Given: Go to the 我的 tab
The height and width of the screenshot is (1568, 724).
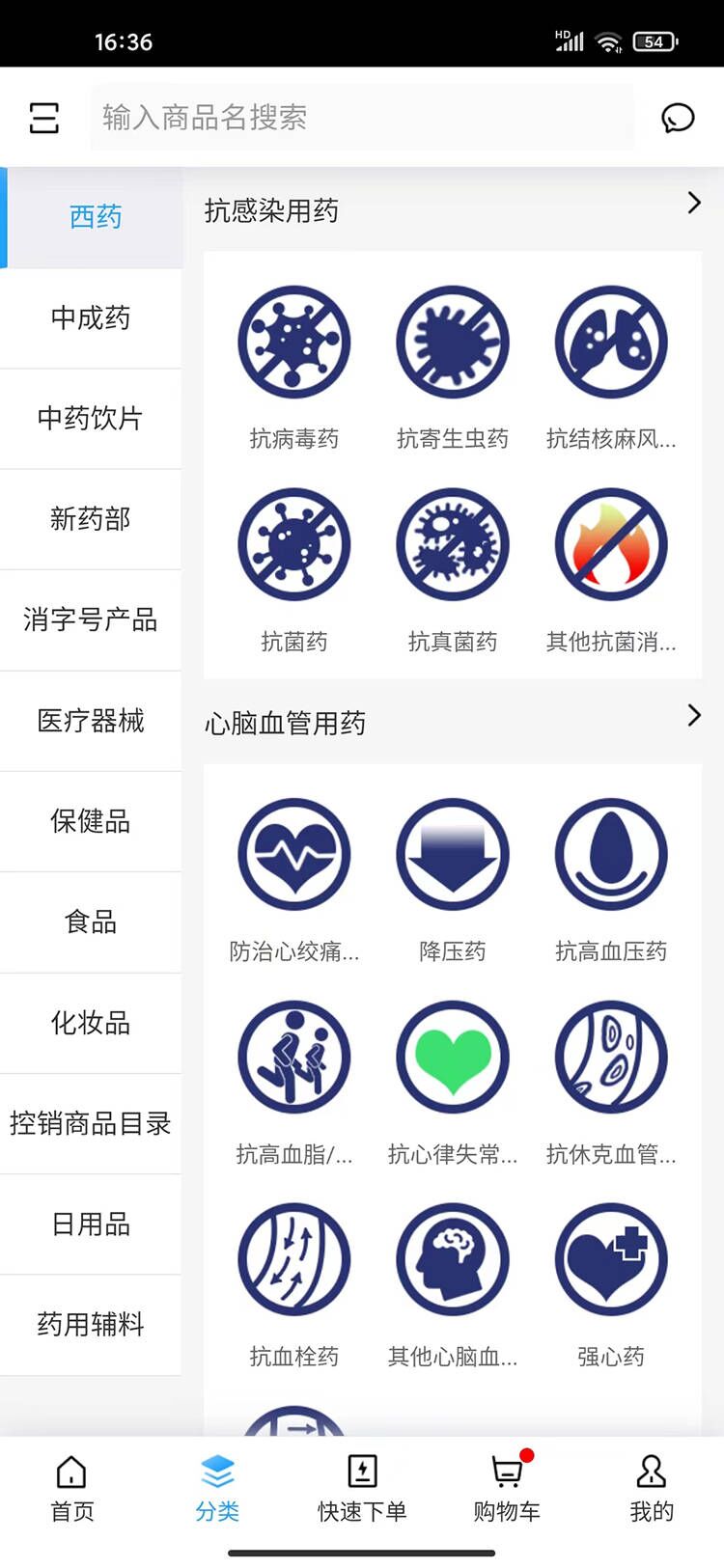Looking at the screenshot, I should pyautogui.click(x=652, y=1488).
